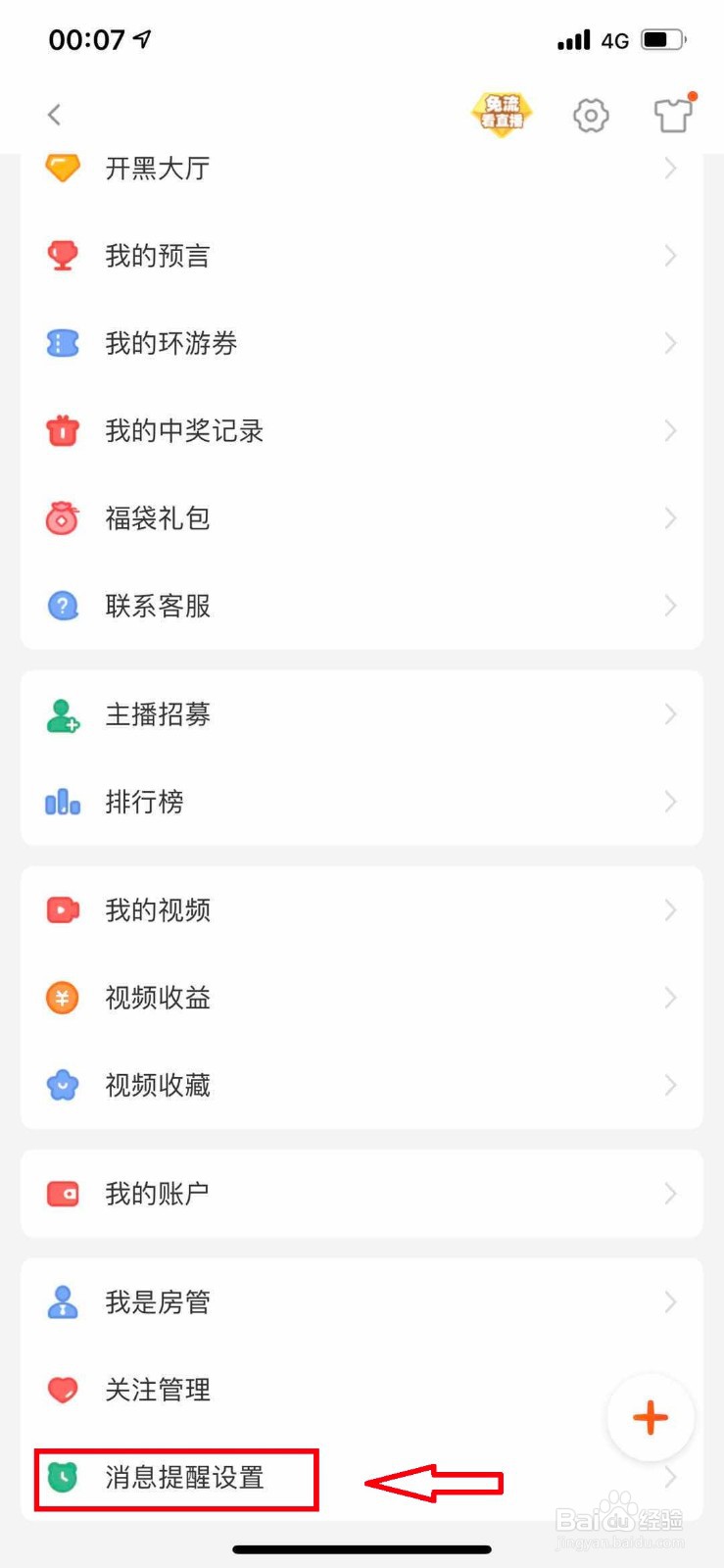Open 我的预言
Image resolution: width=724 pixels, height=1568 pixels.
click(362, 256)
